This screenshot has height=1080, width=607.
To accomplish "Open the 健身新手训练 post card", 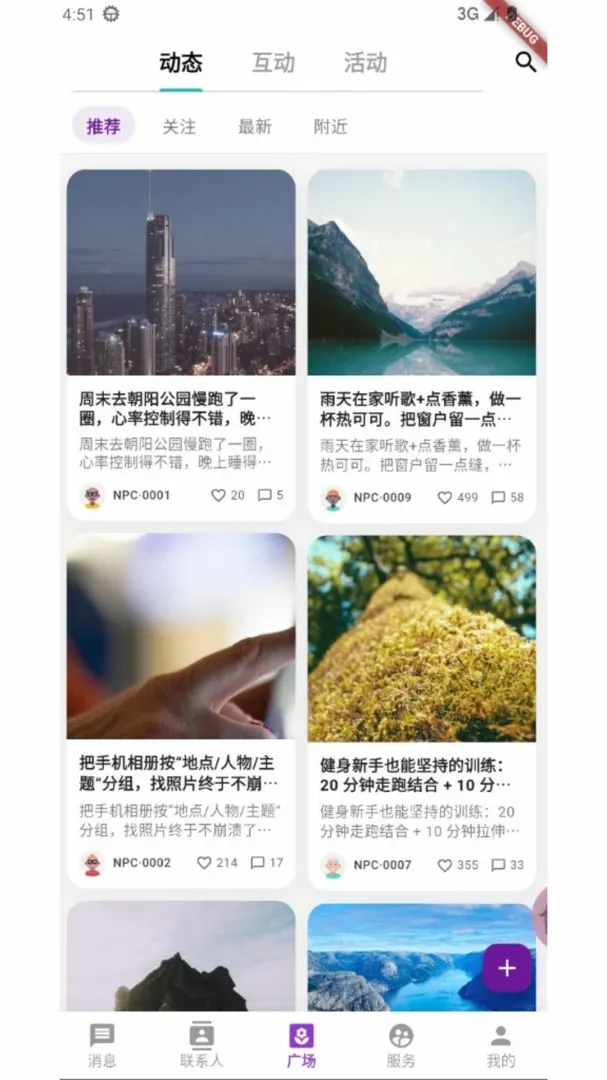I will tap(422, 713).
